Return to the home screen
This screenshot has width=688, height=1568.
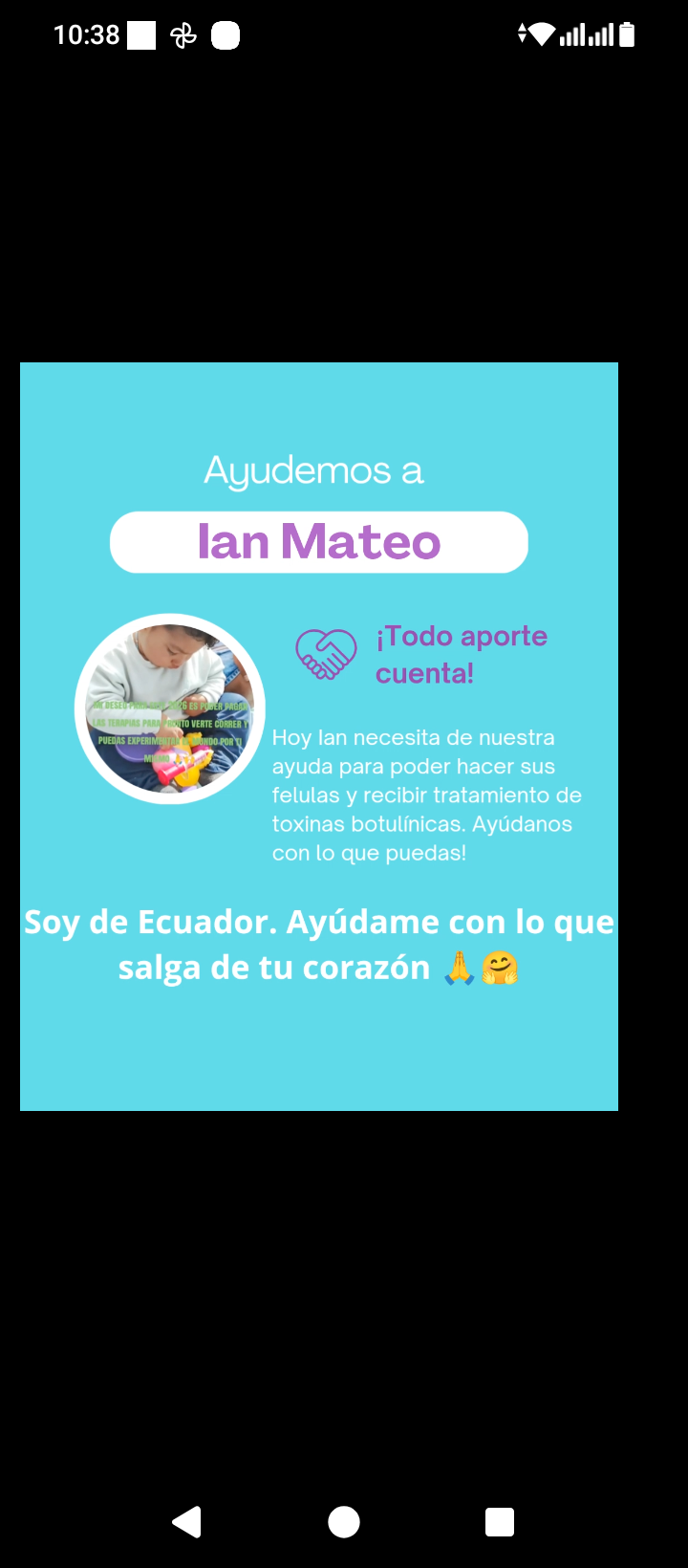(344, 1521)
